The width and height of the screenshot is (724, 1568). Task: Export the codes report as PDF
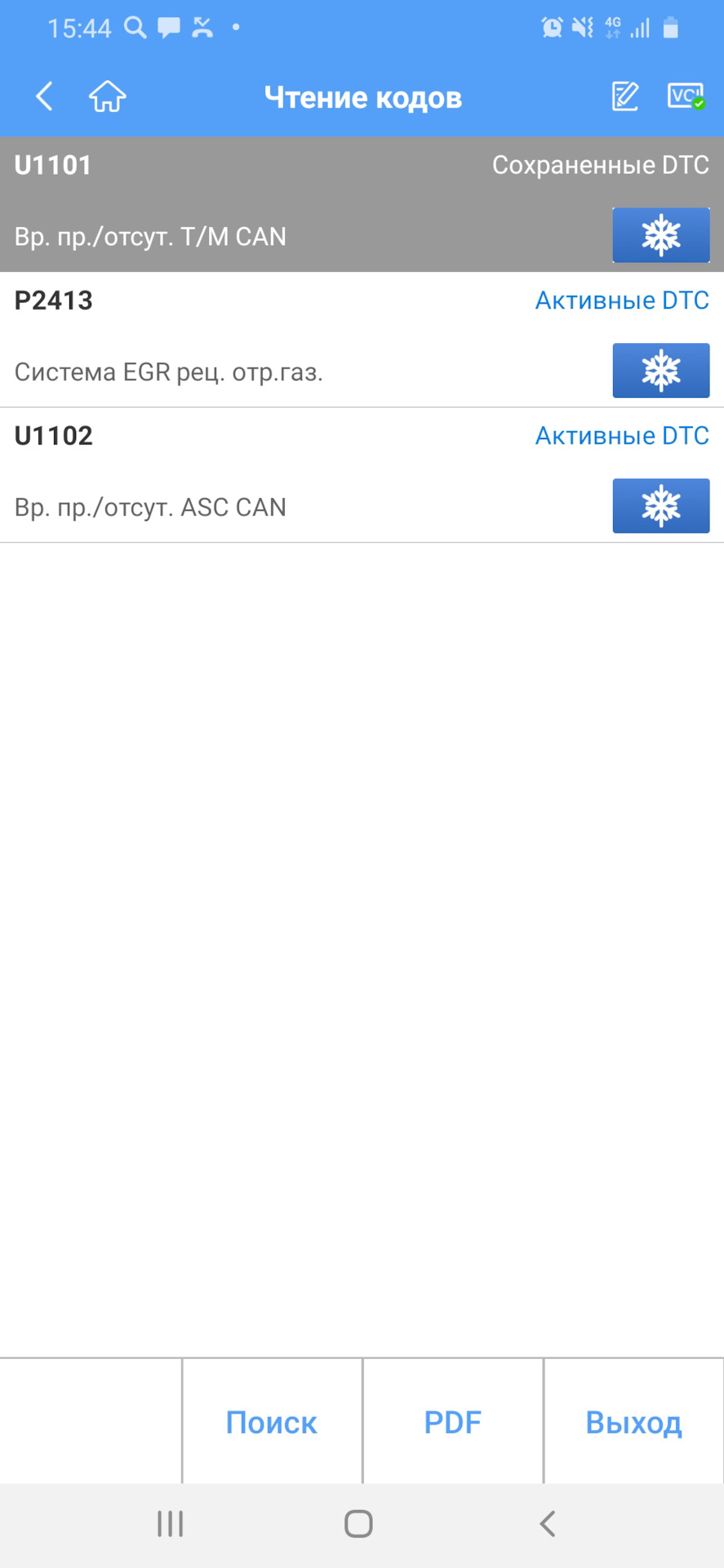453,1423
